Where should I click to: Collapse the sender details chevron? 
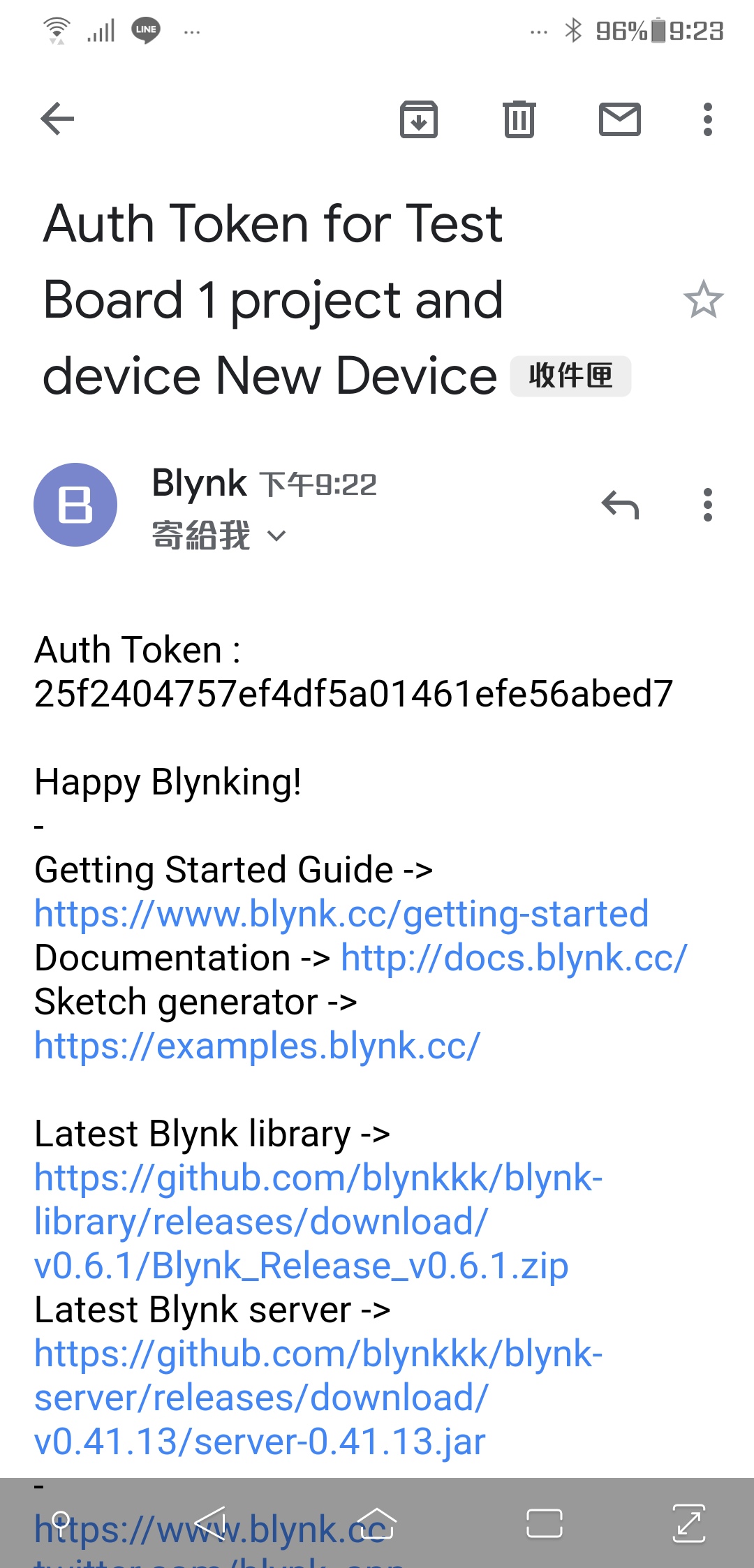pyautogui.click(x=276, y=535)
